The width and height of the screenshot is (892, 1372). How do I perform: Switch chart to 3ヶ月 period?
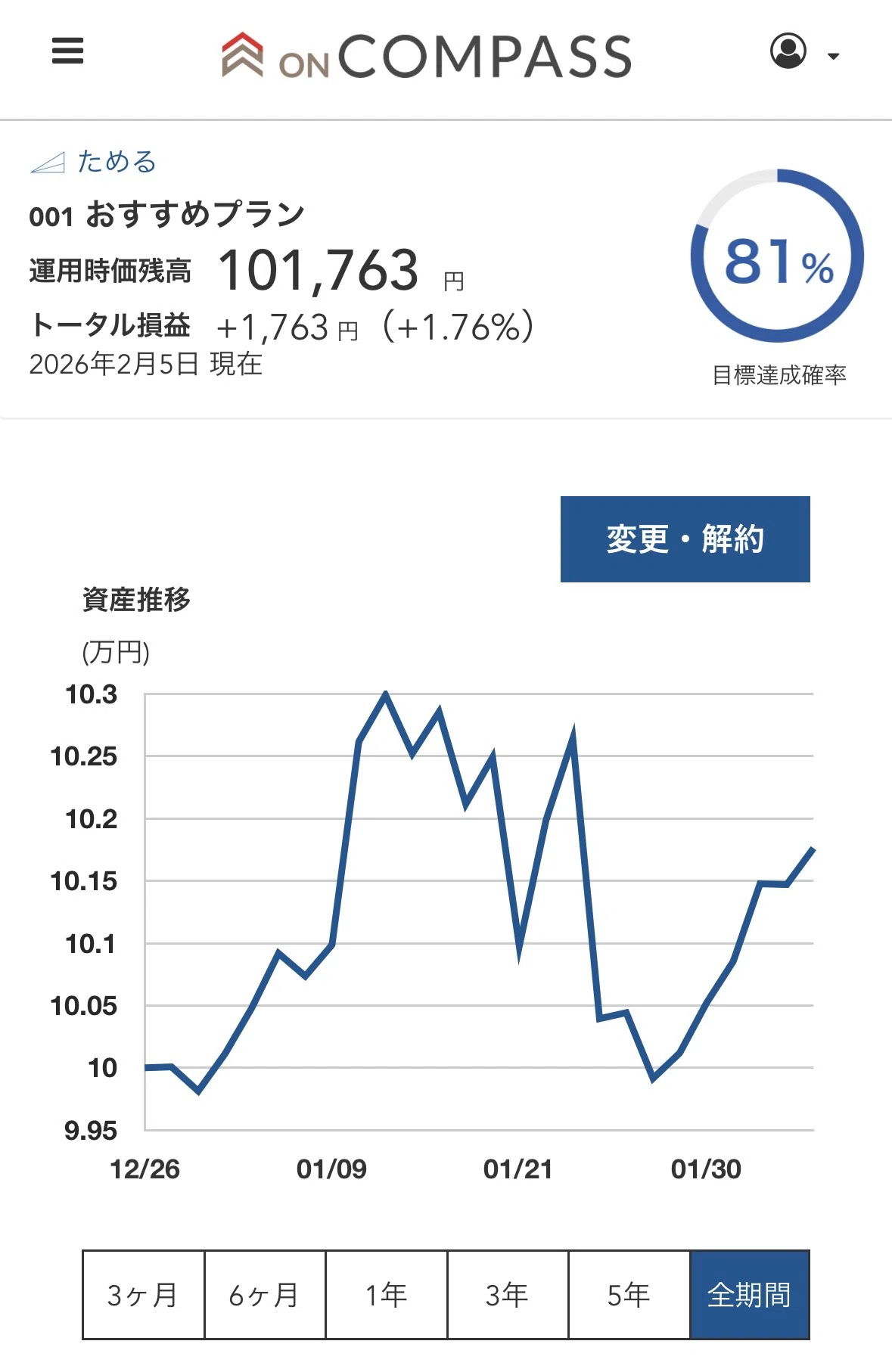[x=144, y=1295]
